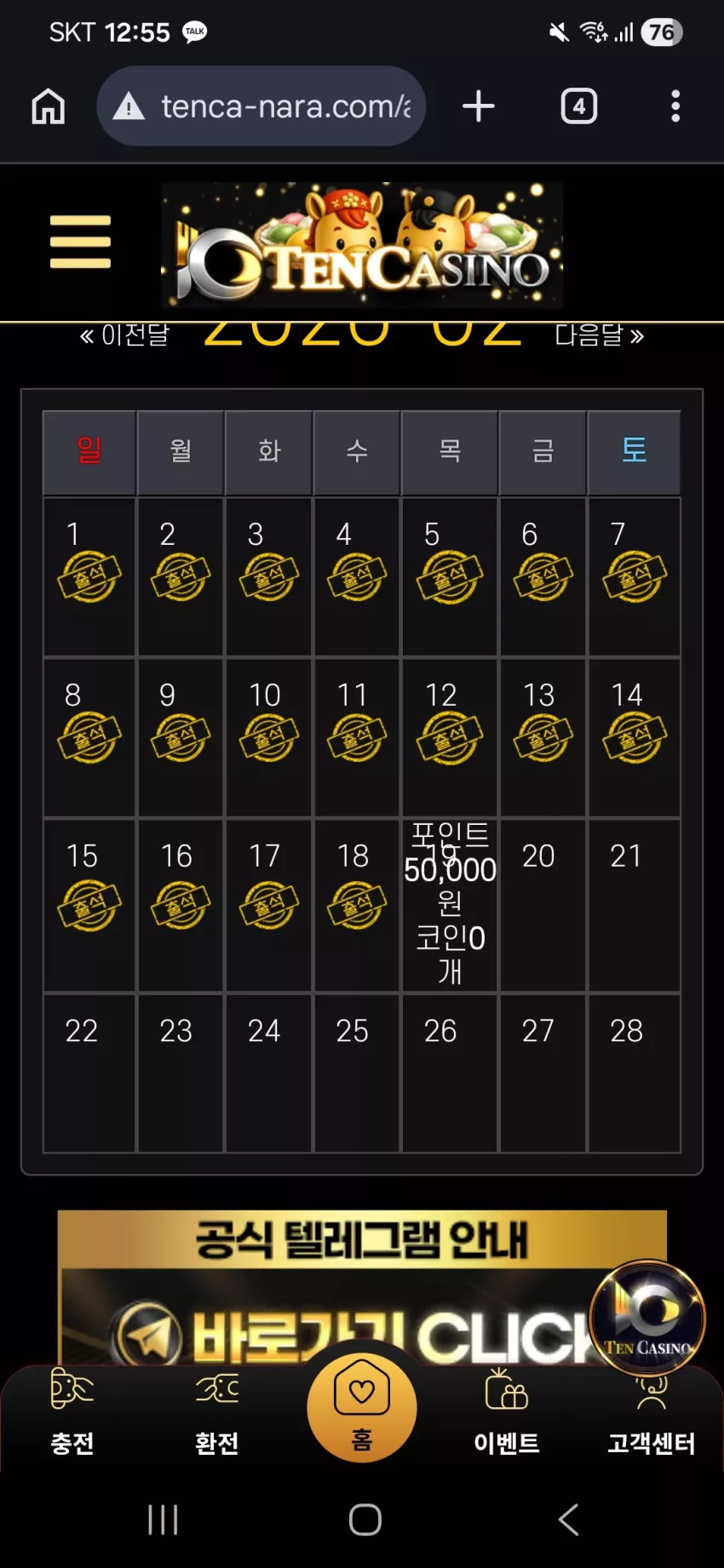
Task: Open the site hamburger menu
Action: [80, 242]
